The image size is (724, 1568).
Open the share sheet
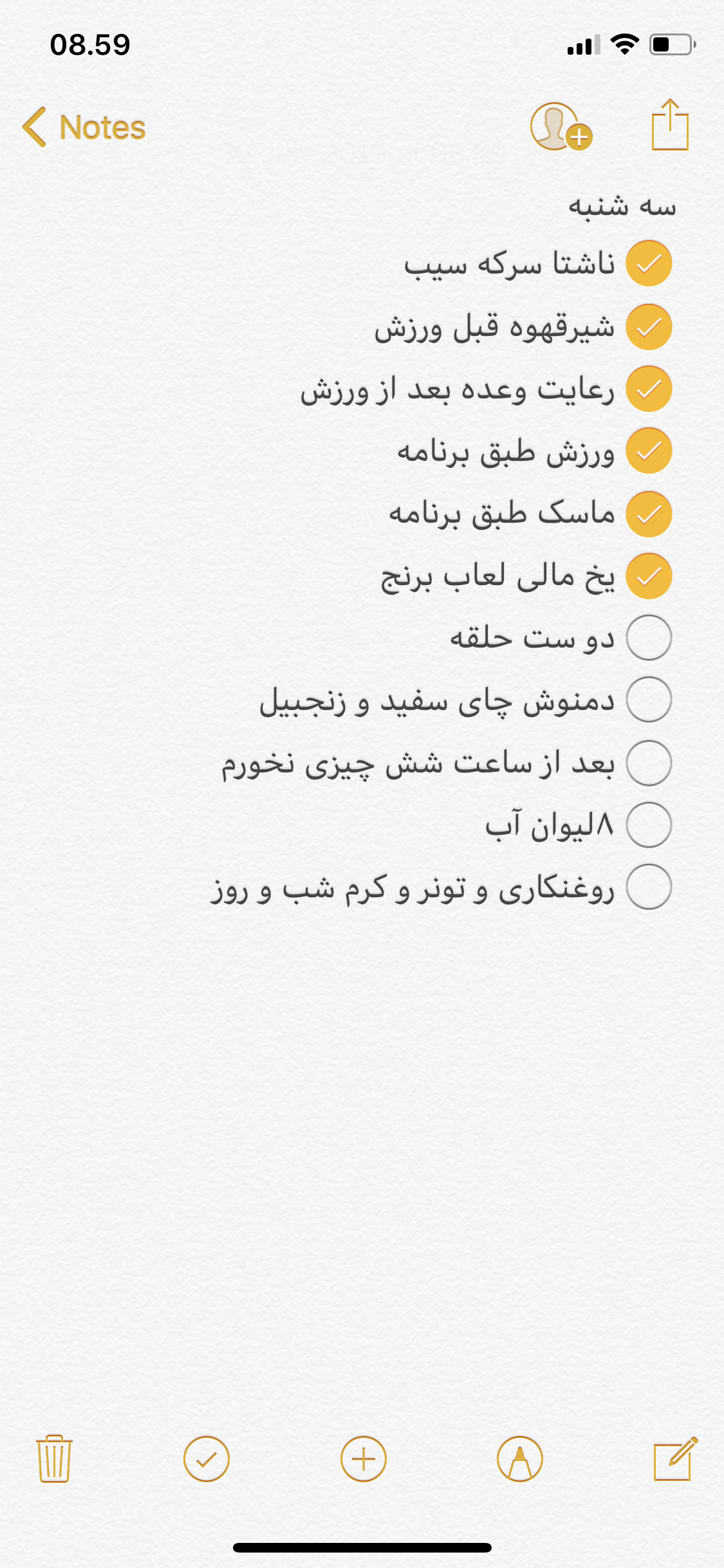click(x=670, y=126)
